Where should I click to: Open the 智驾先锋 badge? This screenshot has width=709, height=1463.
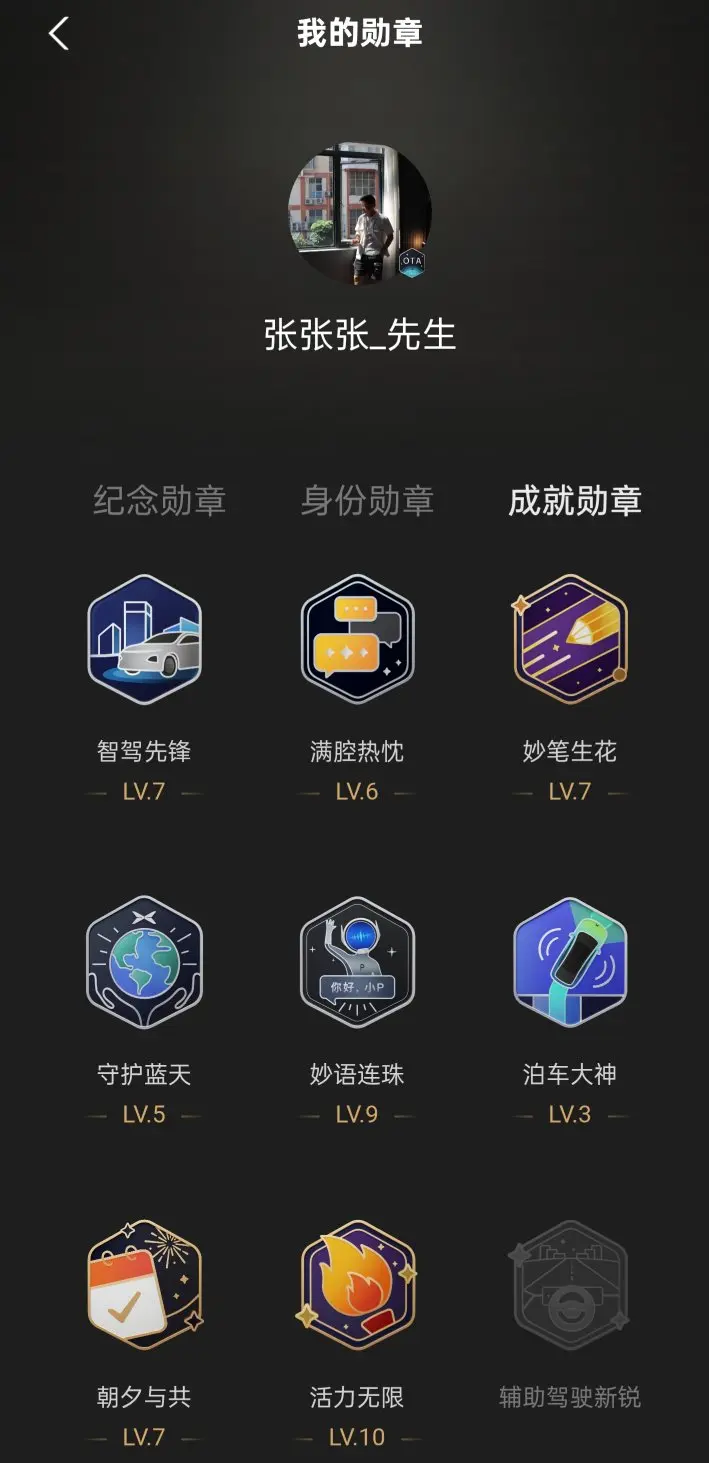[x=144, y=640]
